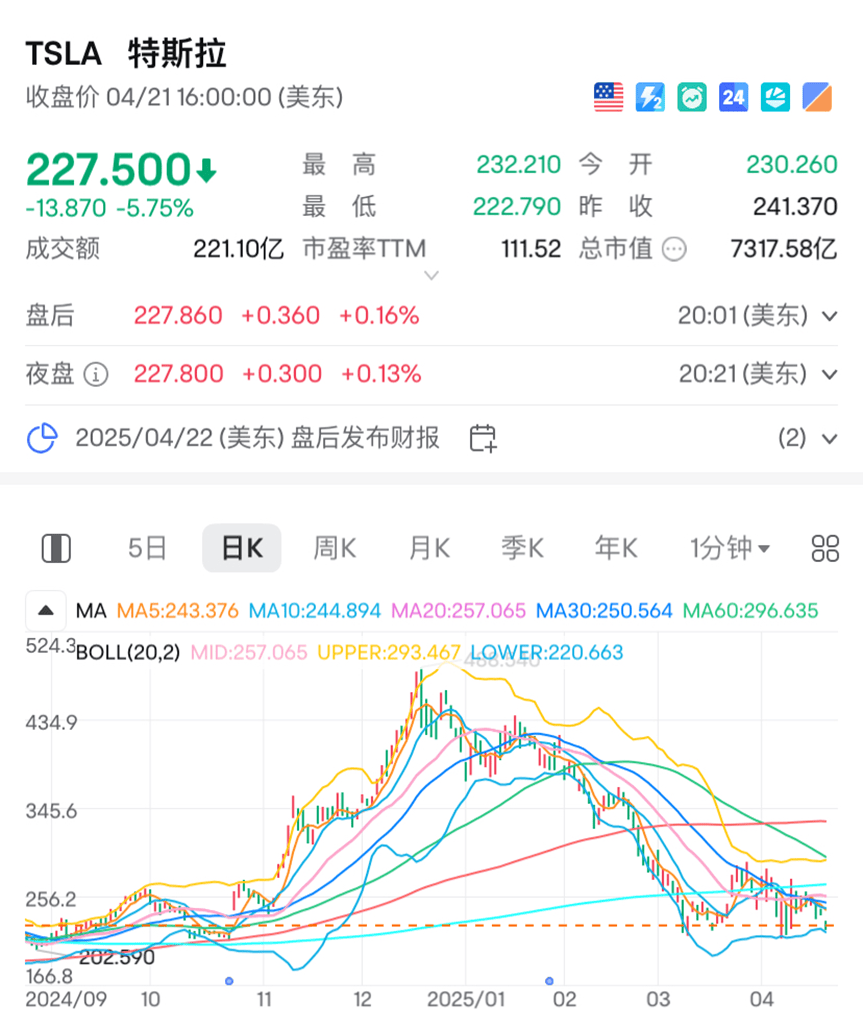Expand the 市盈率TTM details arrow

coord(432,274)
